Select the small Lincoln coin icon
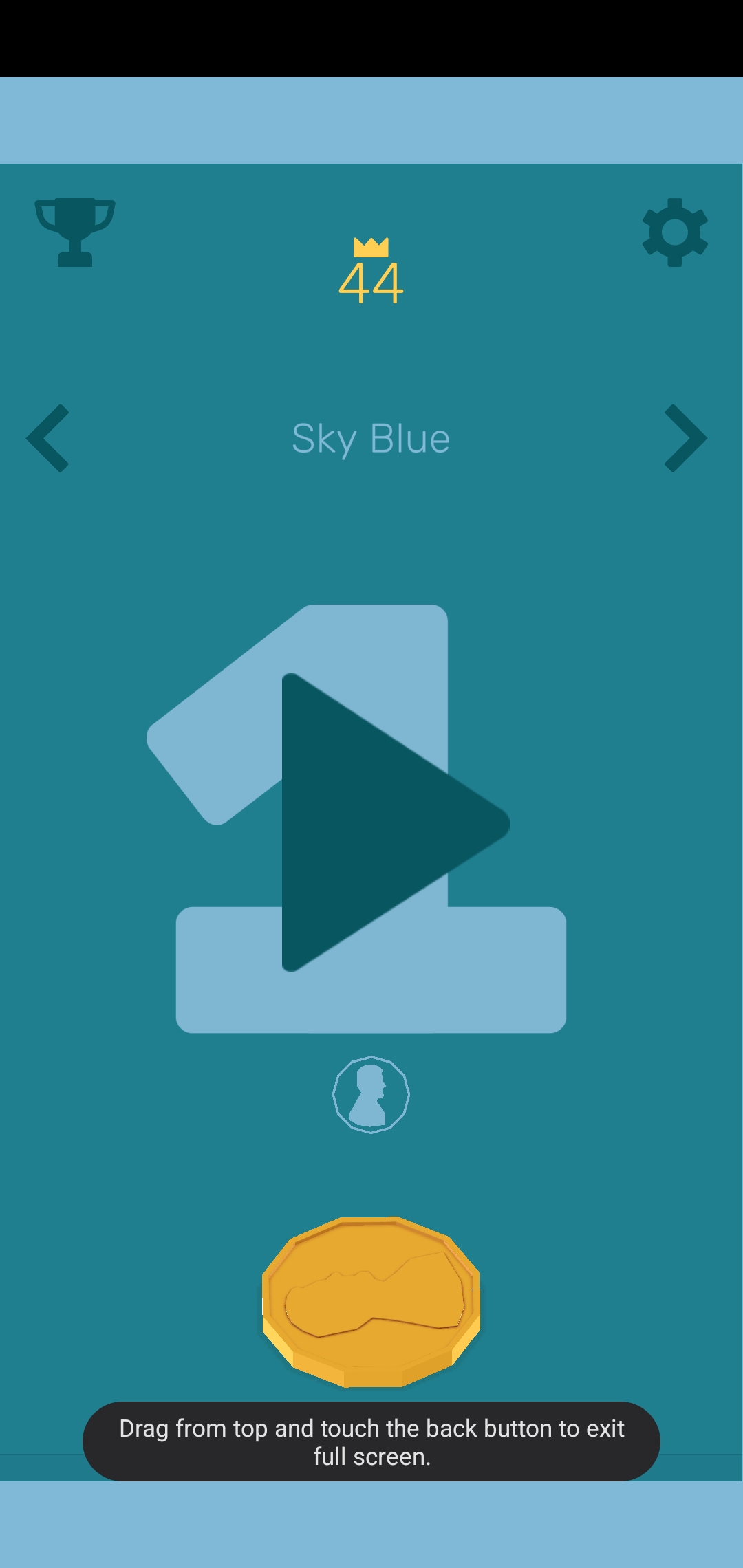This screenshot has width=743, height=1568. [371, 1094]
